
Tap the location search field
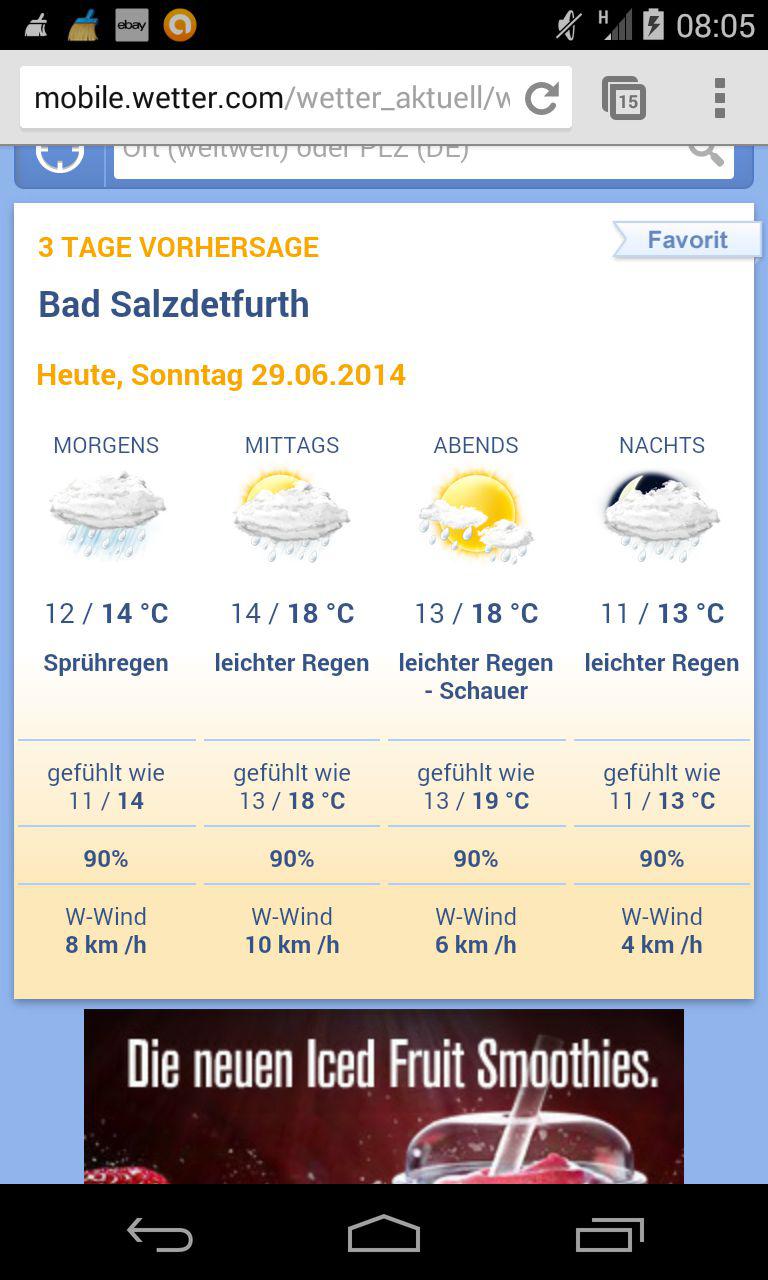click(400, 162)
